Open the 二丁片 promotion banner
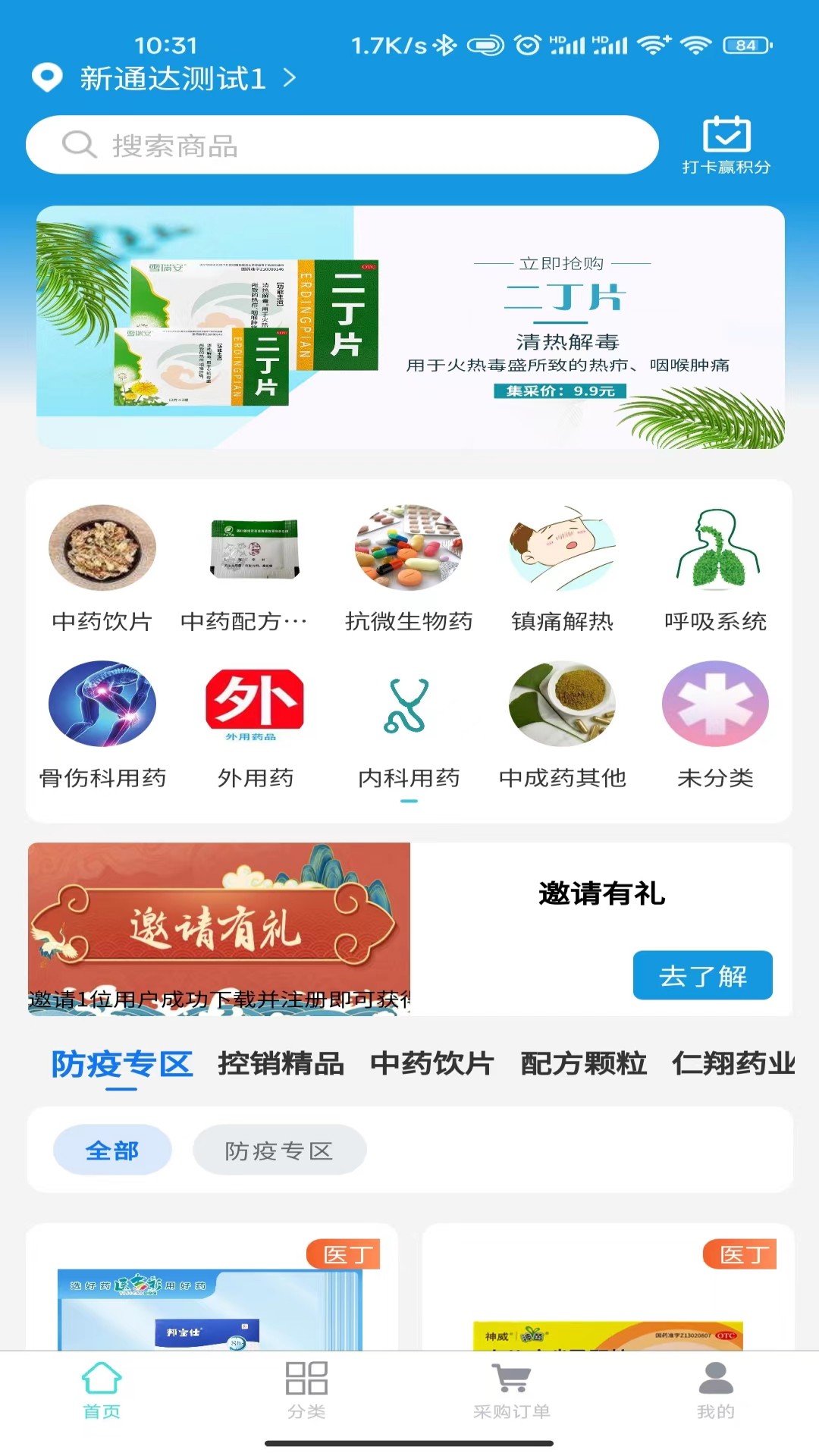819x1456 pixels. click(x=409, y=327)
